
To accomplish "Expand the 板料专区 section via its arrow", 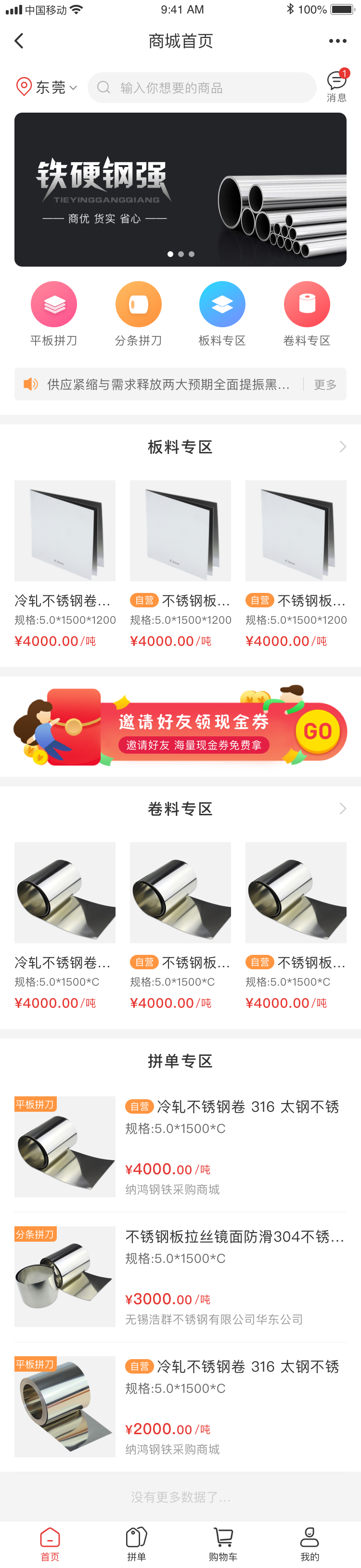I will (343, 447).
